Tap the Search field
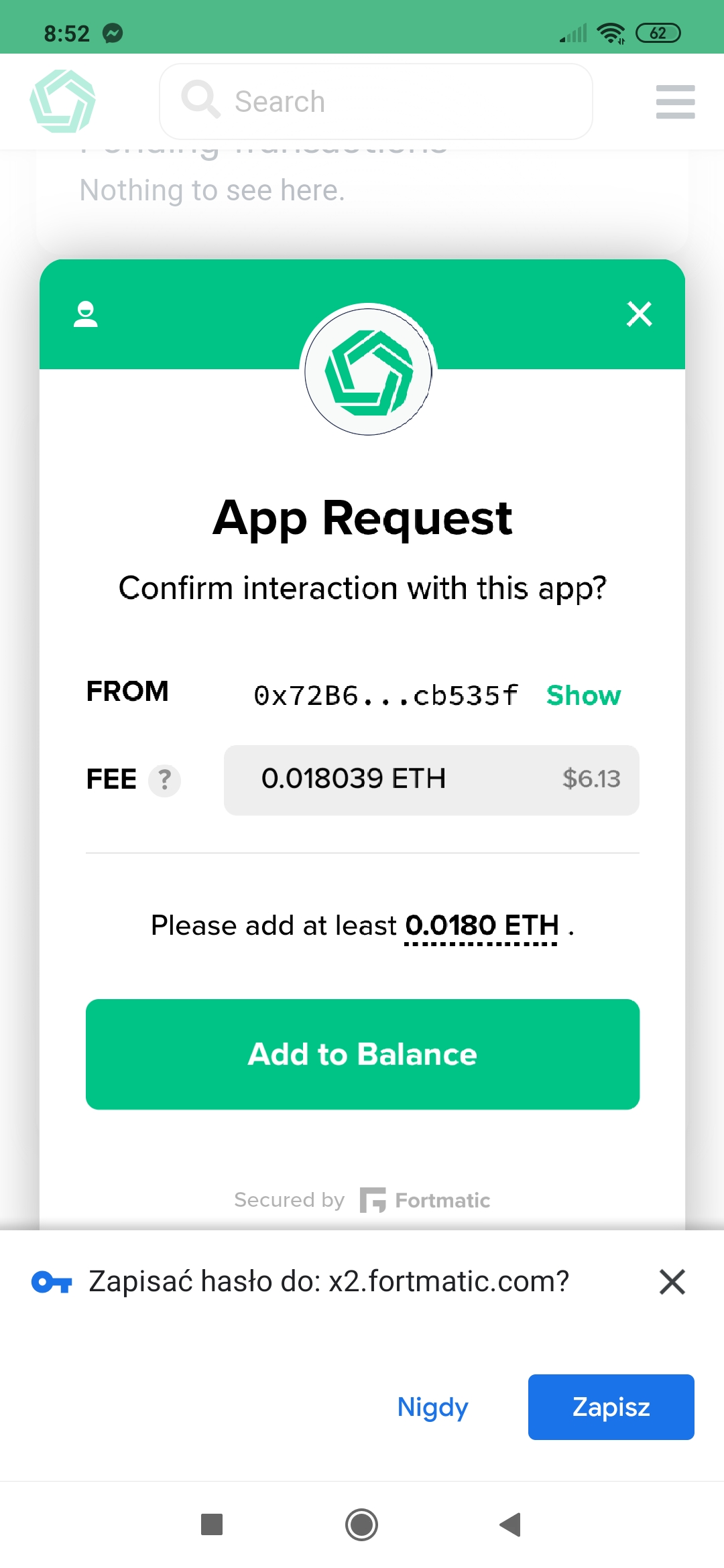Screen dimensions: 724x1568 point(376,102)
